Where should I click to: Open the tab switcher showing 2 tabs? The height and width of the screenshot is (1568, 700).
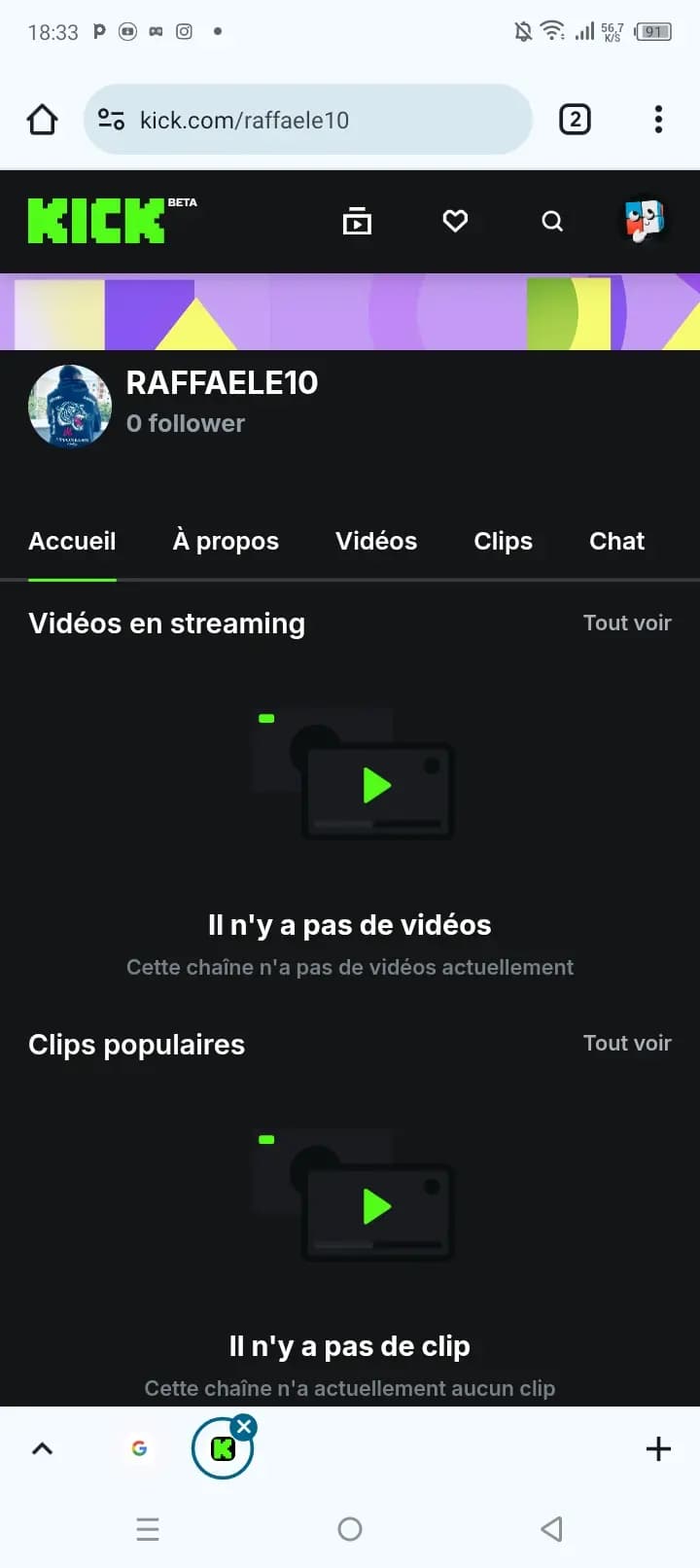575,120
